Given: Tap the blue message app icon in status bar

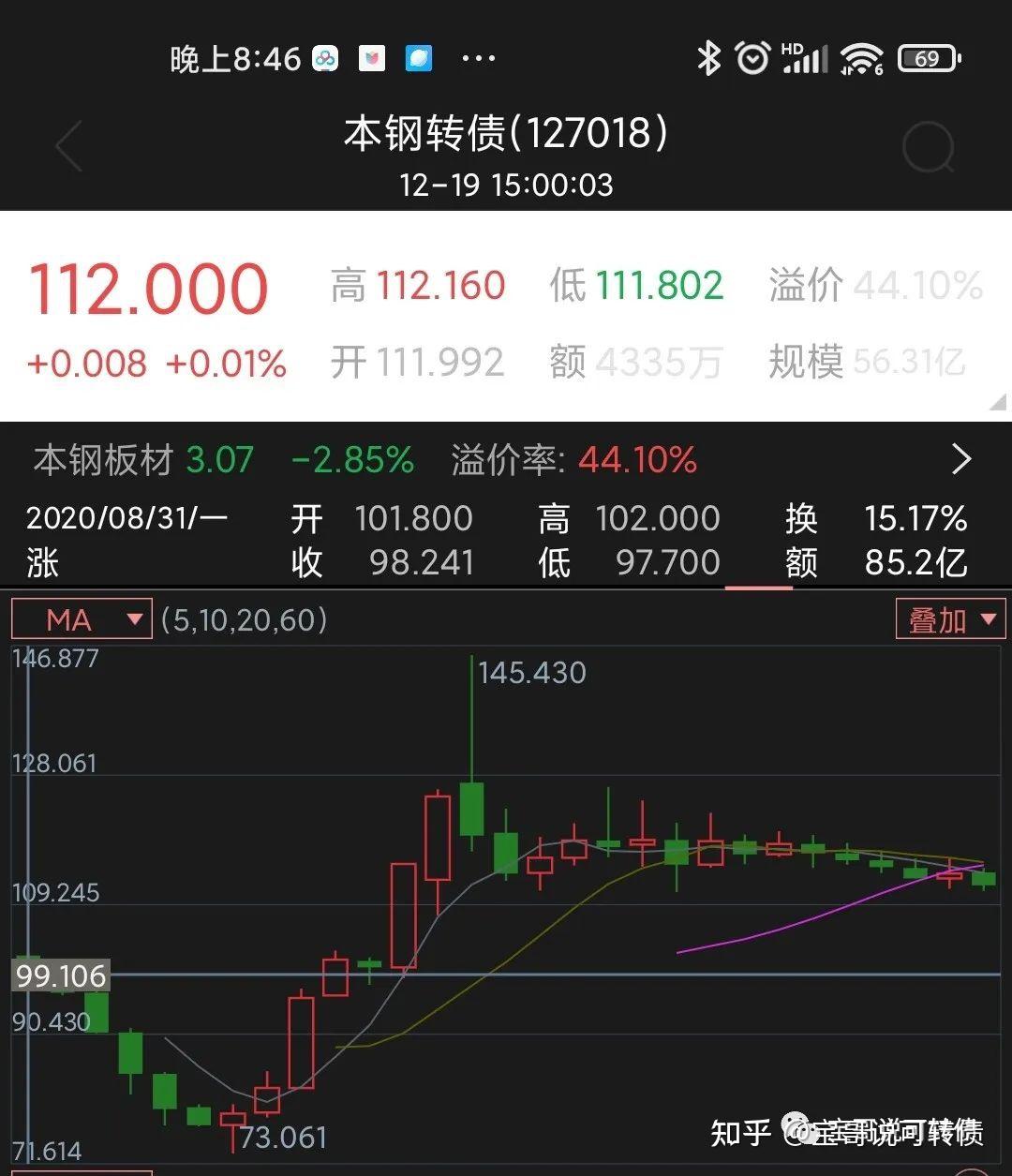Looking at the screenshot, I should (x=416, y=58).
